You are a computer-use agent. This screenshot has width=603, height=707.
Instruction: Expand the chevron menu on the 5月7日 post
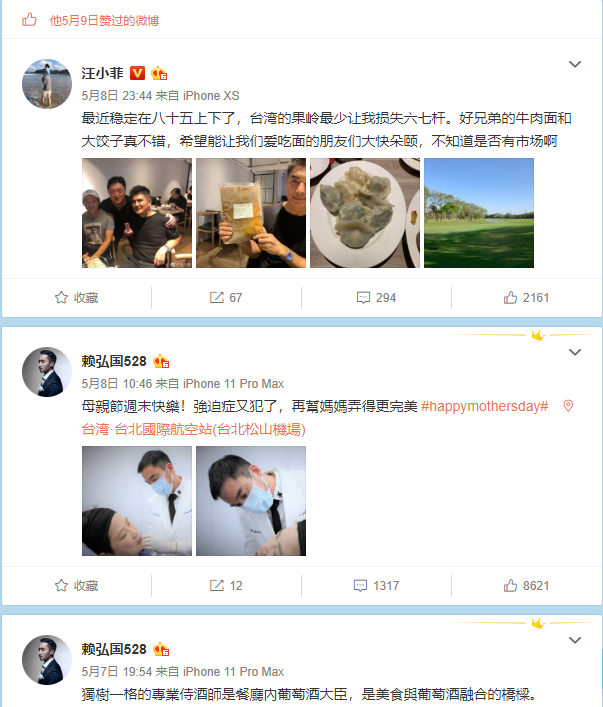point(575,640)
